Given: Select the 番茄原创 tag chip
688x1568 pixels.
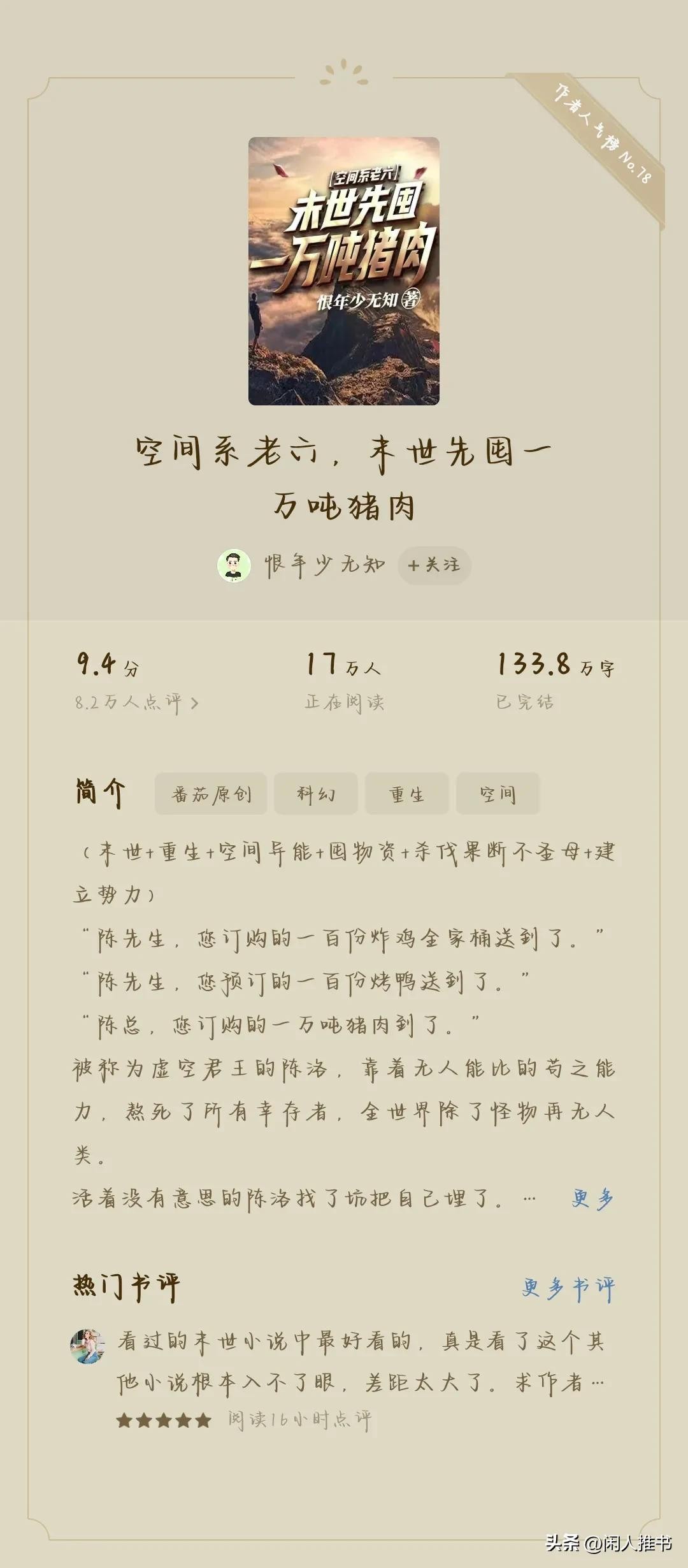Looking at the screenshot, I should point(211,794).
